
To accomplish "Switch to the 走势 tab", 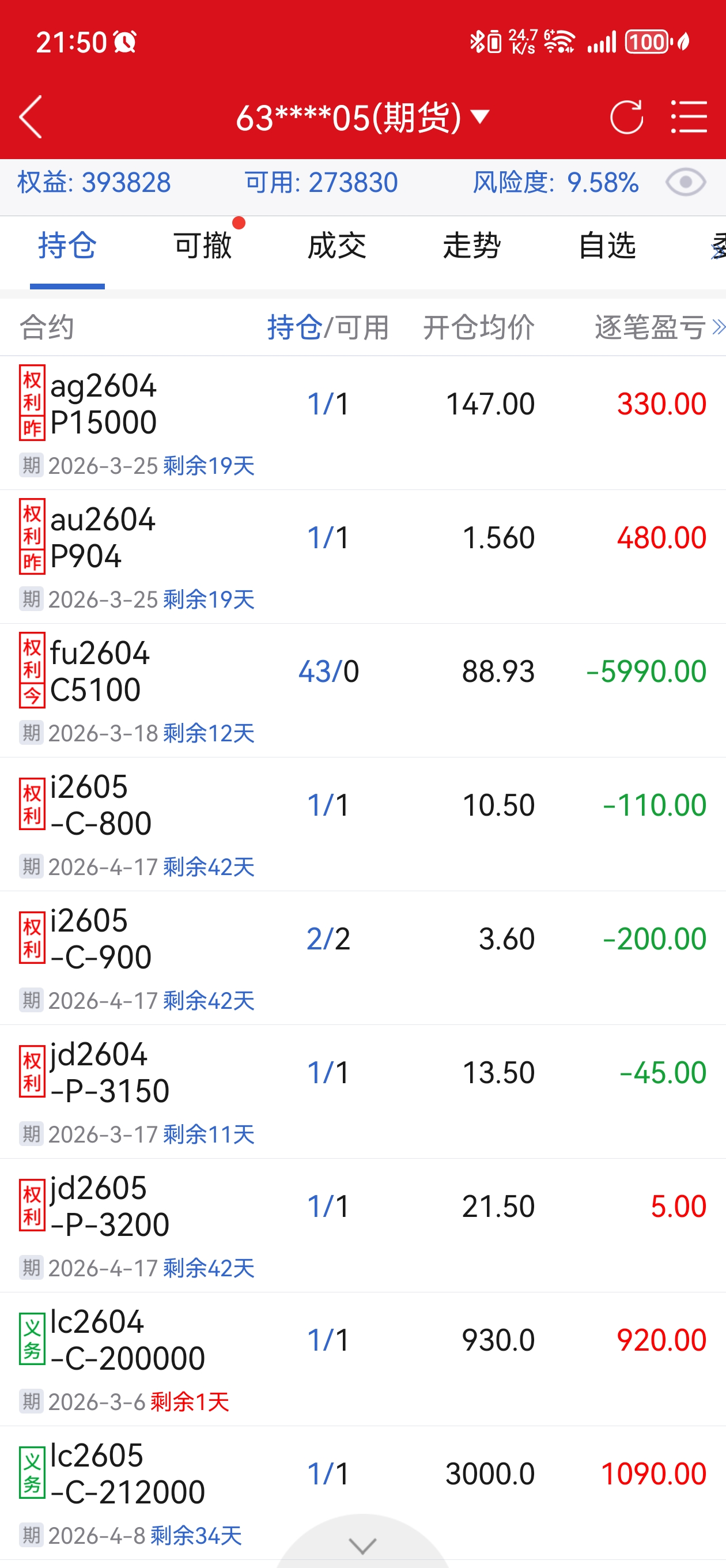I will click(x=472, y=246).
